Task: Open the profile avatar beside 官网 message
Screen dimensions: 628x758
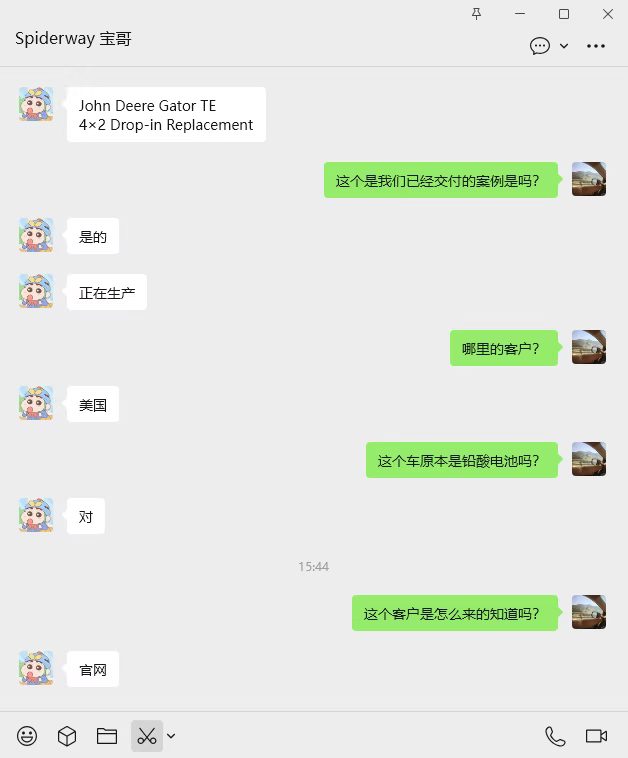Action: click(x=36, y=668)
